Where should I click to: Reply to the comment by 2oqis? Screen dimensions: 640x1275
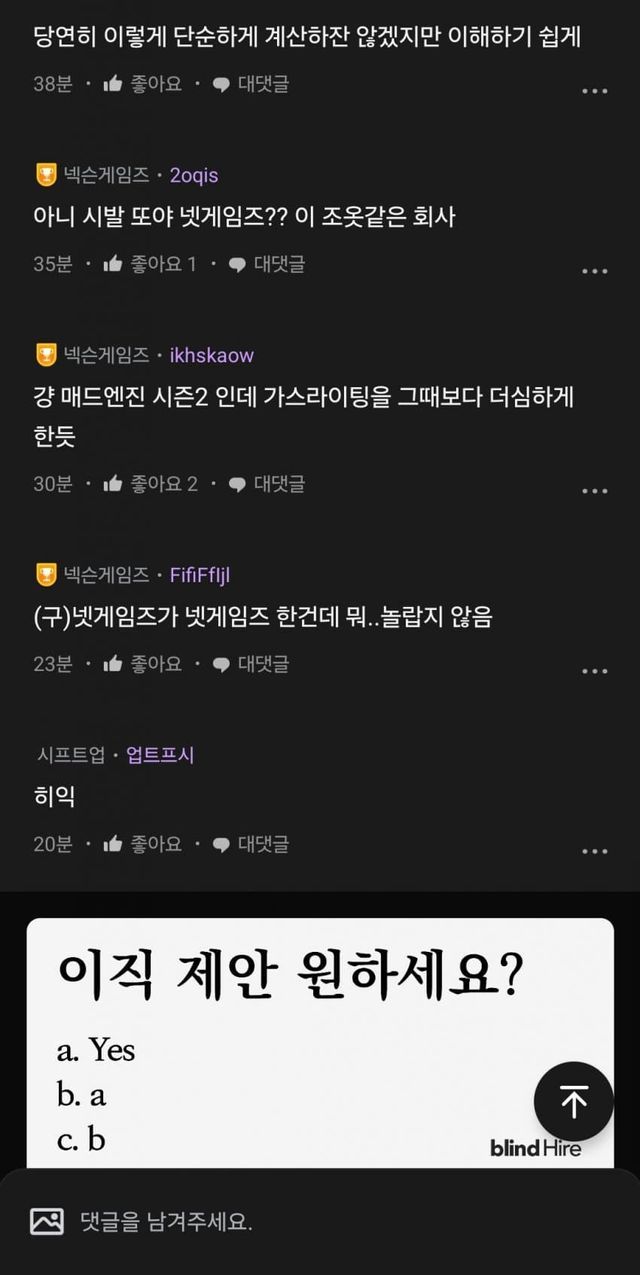[267, 264]
